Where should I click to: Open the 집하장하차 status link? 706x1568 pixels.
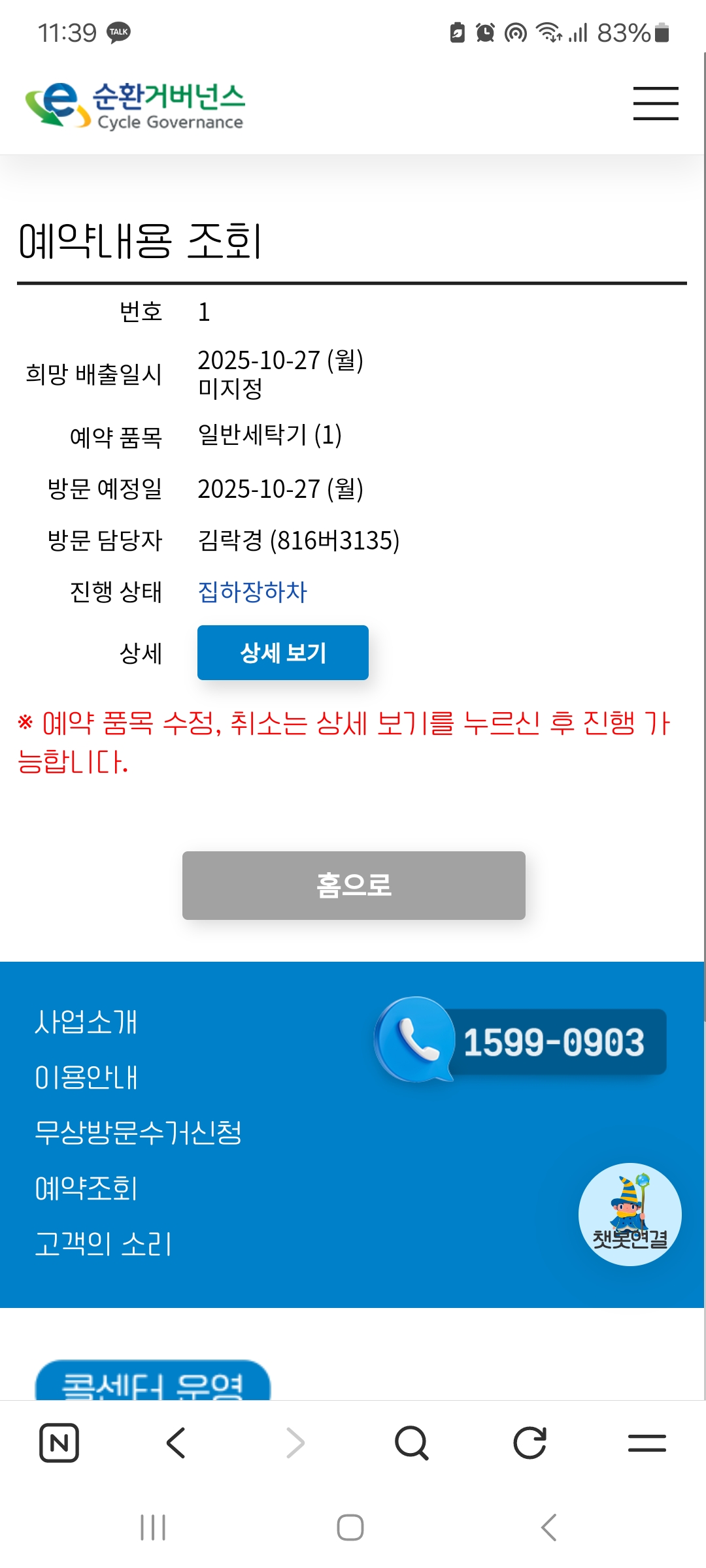(252, 592)
